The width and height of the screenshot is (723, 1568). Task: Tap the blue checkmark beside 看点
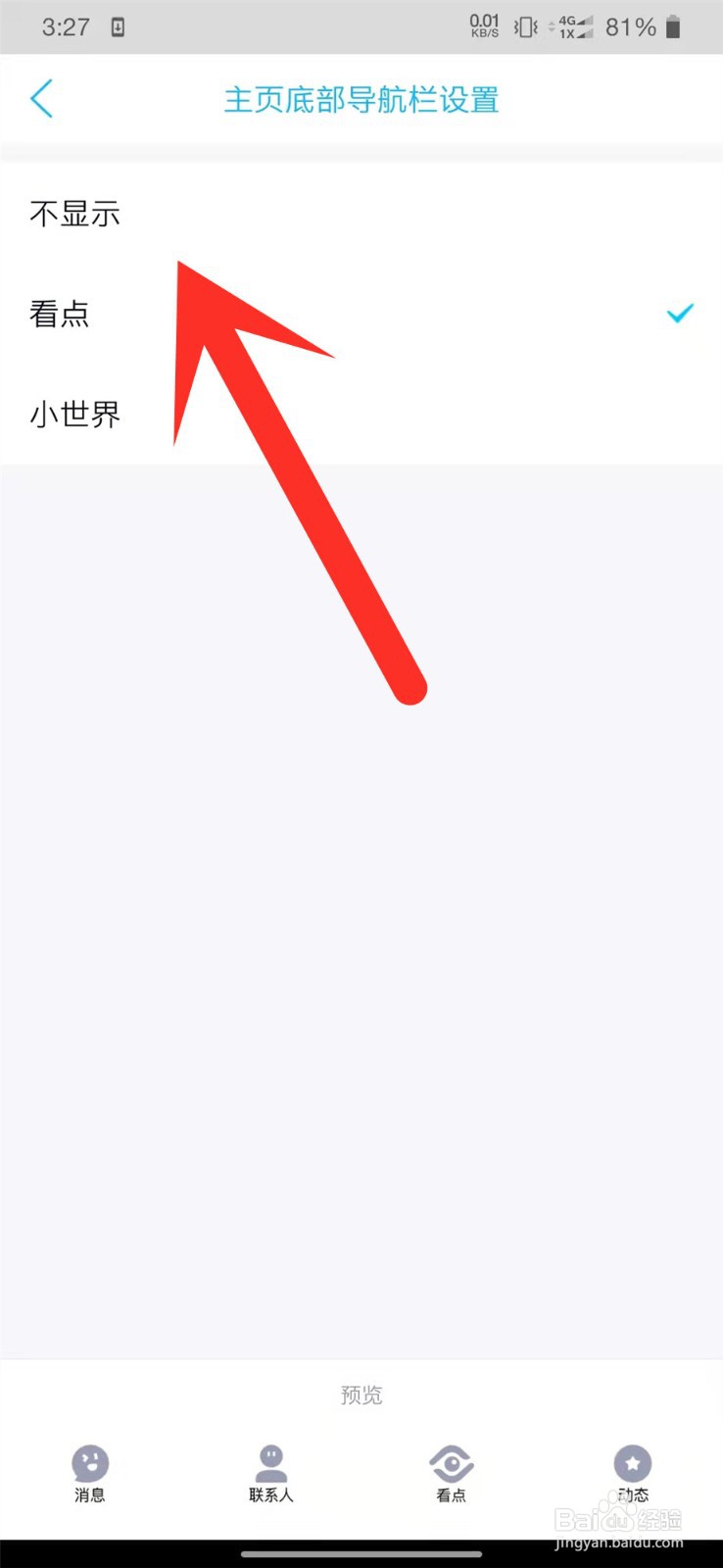click(x=680, y=315)
